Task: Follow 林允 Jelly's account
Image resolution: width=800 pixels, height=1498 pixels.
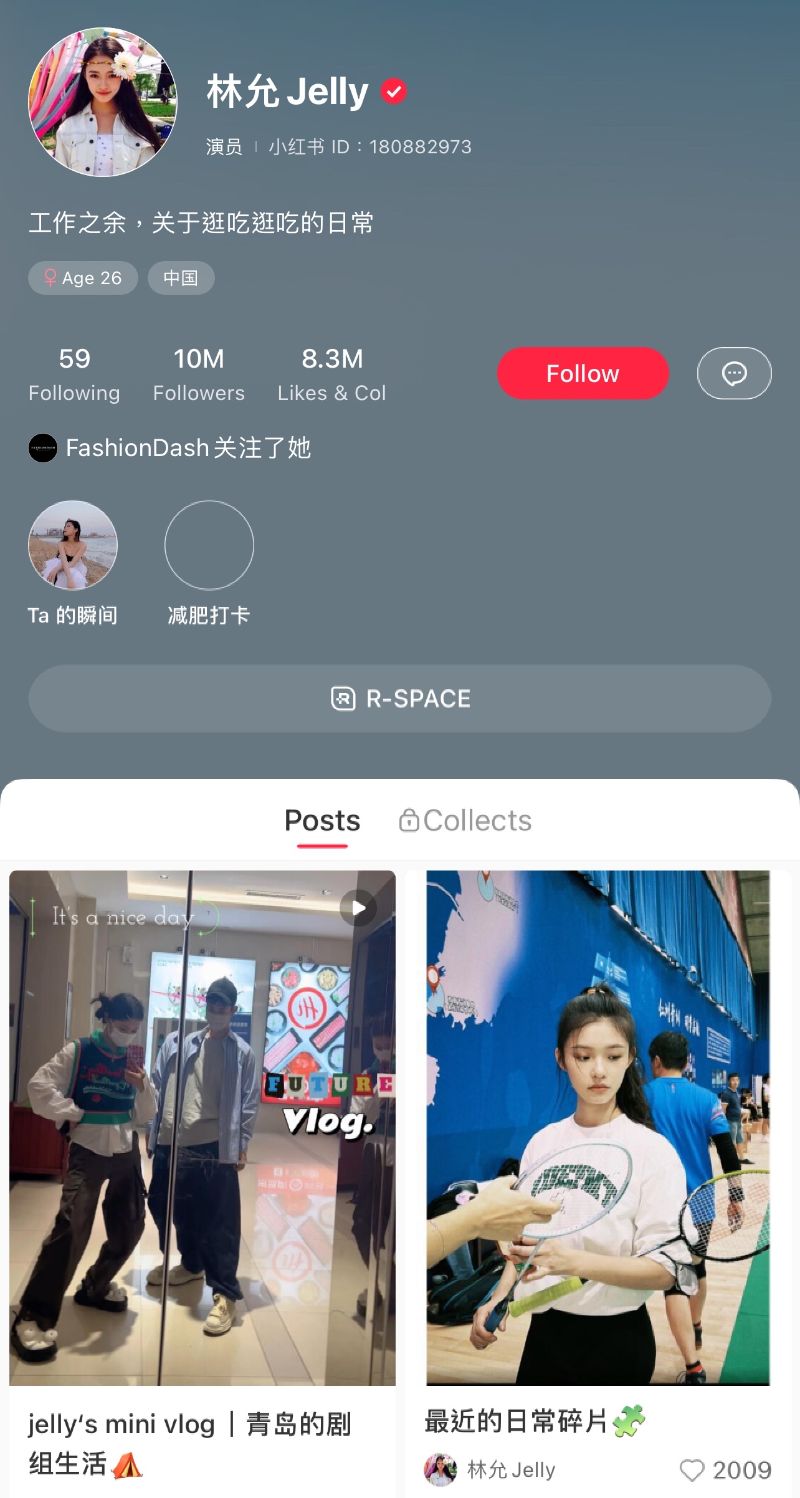Action: tap(582, 373)
